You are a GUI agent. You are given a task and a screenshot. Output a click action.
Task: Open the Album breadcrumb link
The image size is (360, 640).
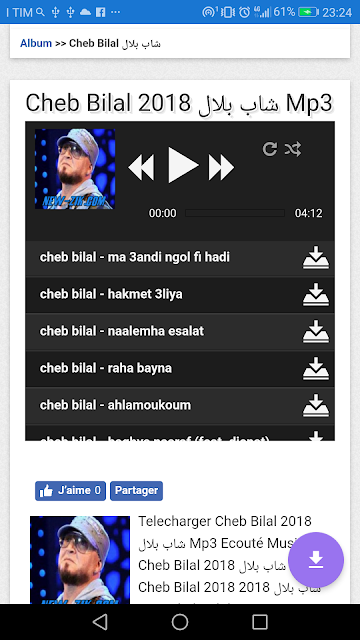(x=36, y=43)
